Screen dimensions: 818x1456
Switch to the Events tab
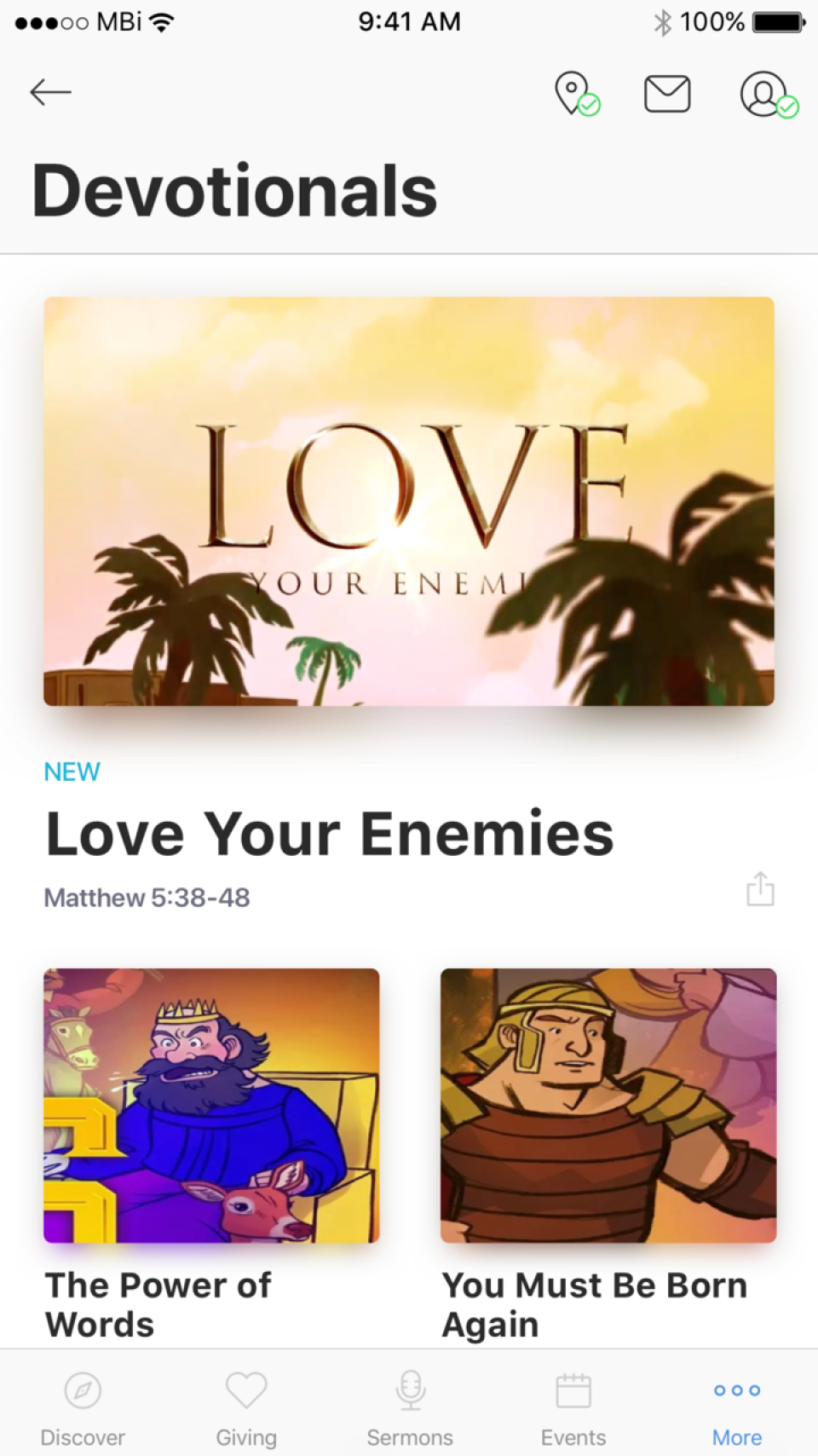(573, 1407)
